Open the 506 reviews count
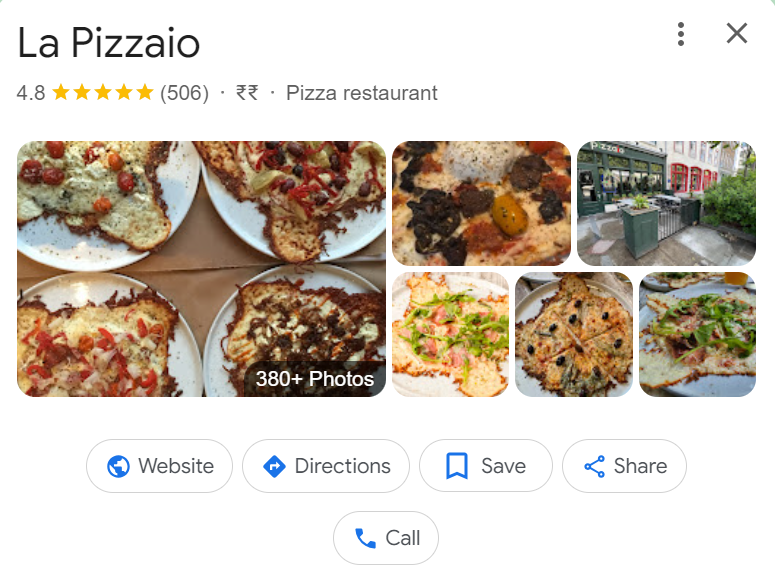This screenshot has width=775, height=568. click(184, 93)
